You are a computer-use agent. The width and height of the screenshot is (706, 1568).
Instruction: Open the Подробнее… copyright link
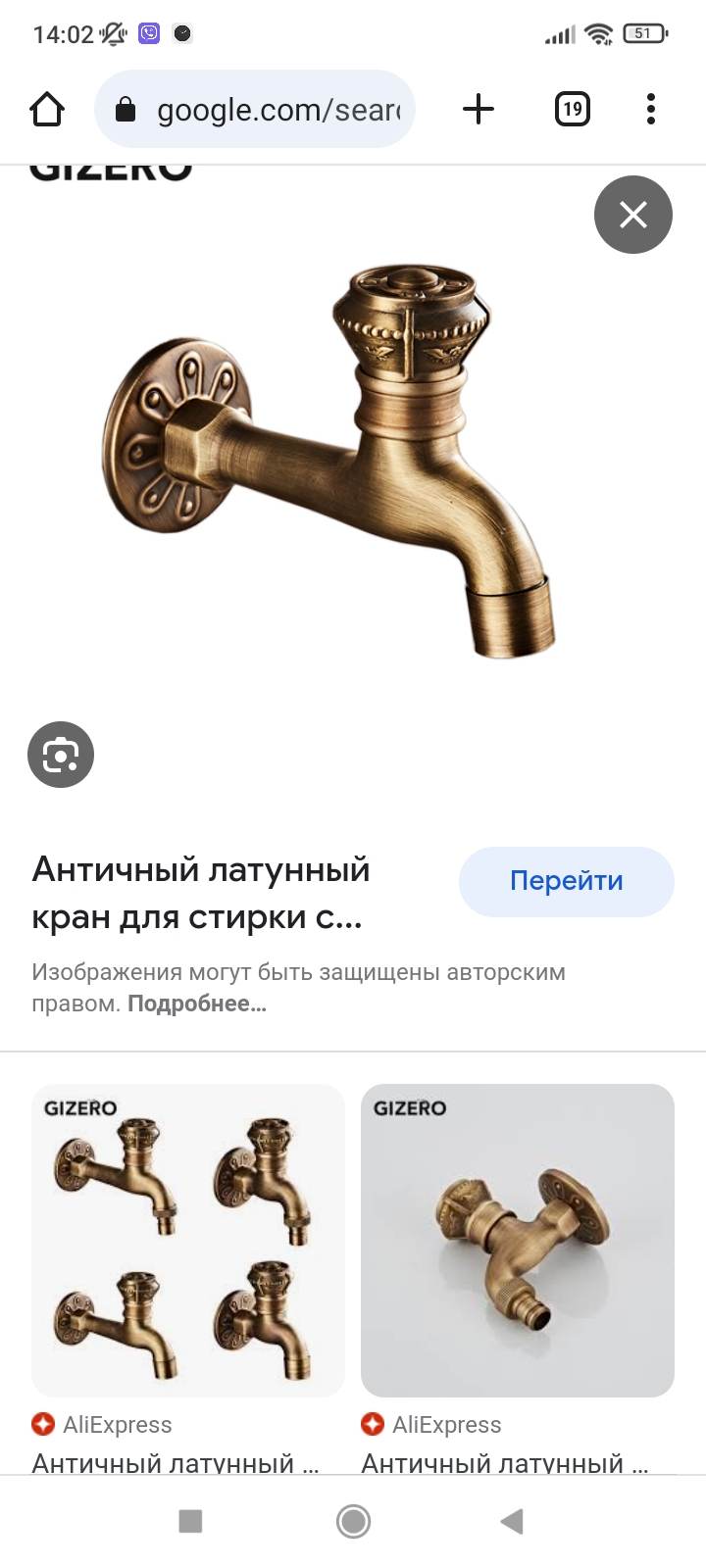197,1004
